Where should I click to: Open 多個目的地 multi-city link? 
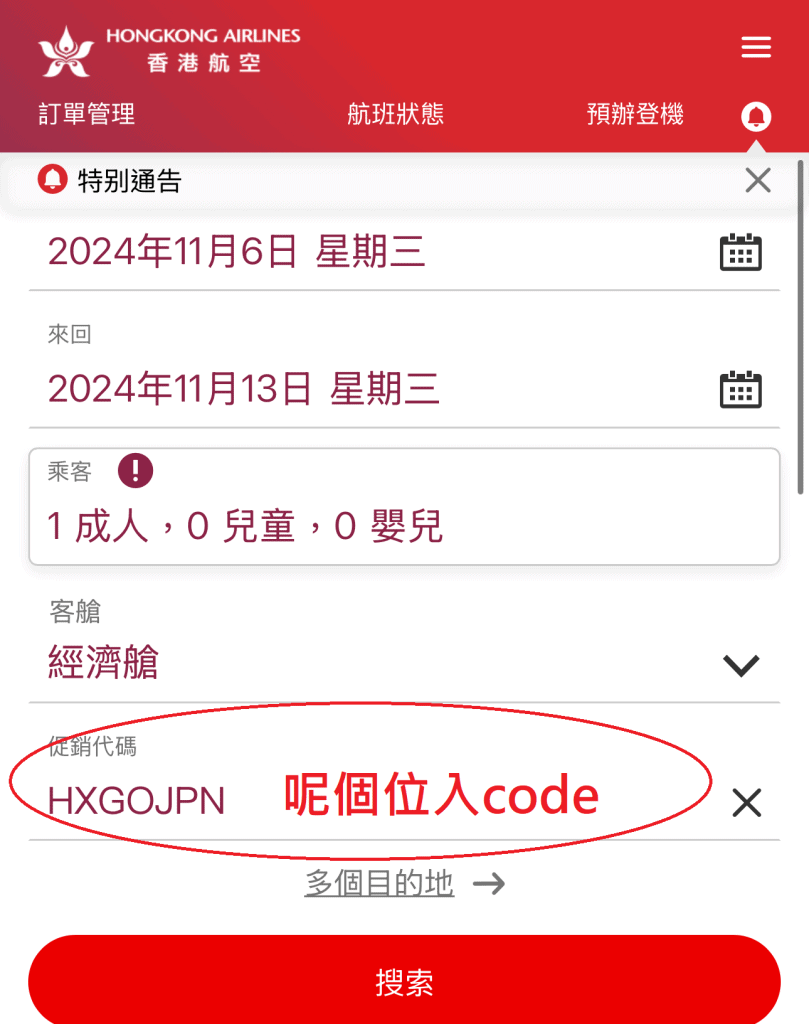380,883
